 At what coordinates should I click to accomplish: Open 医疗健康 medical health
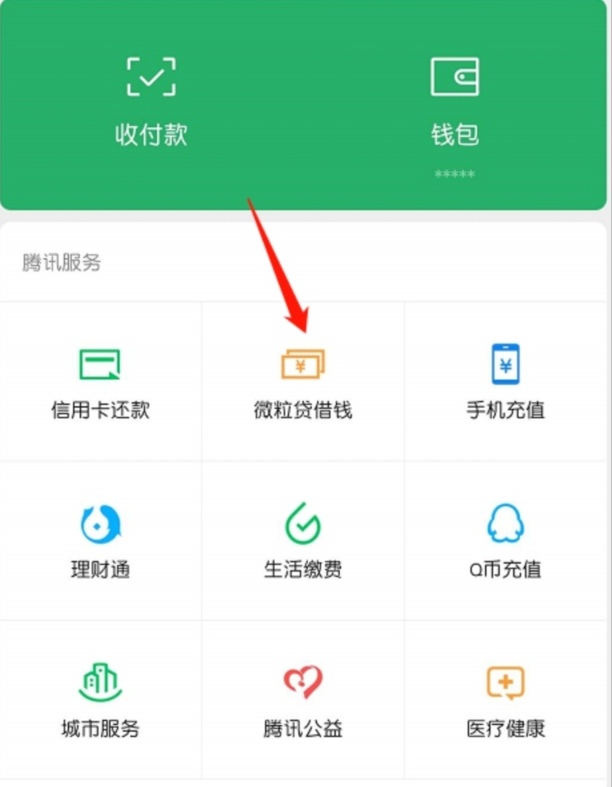[505, 700]
